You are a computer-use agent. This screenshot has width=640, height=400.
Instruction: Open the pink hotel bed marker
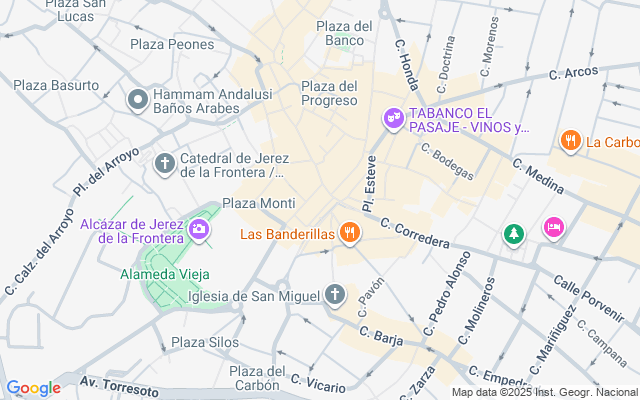click(x=553, y=228)
